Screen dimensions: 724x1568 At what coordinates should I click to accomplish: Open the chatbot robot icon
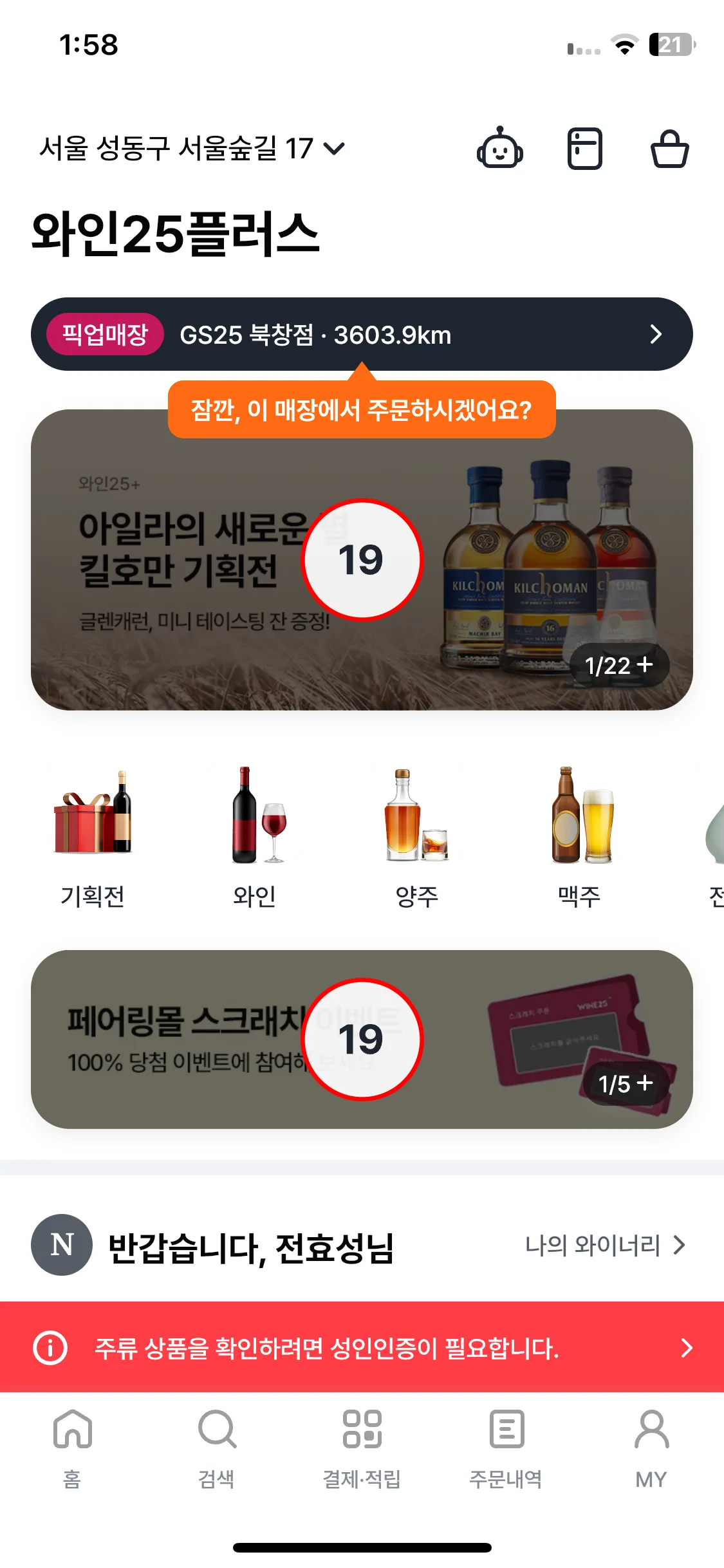(499, 149)
